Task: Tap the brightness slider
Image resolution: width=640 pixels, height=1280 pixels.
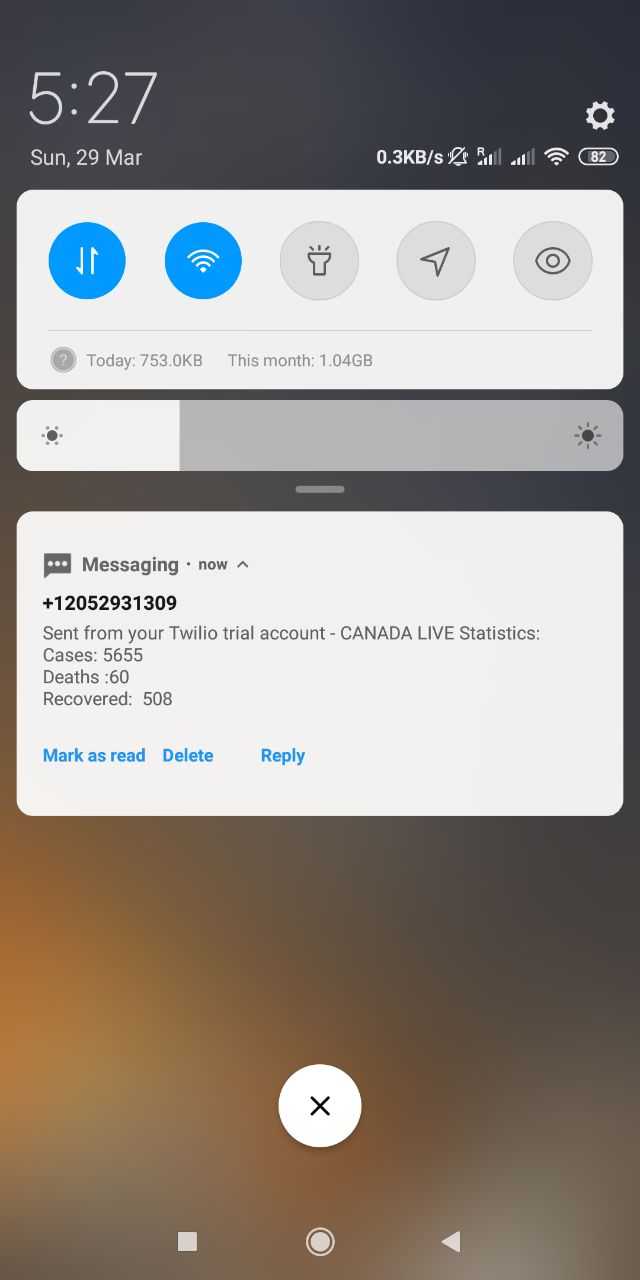Action: pyautogui.click(x=320, y=435)
